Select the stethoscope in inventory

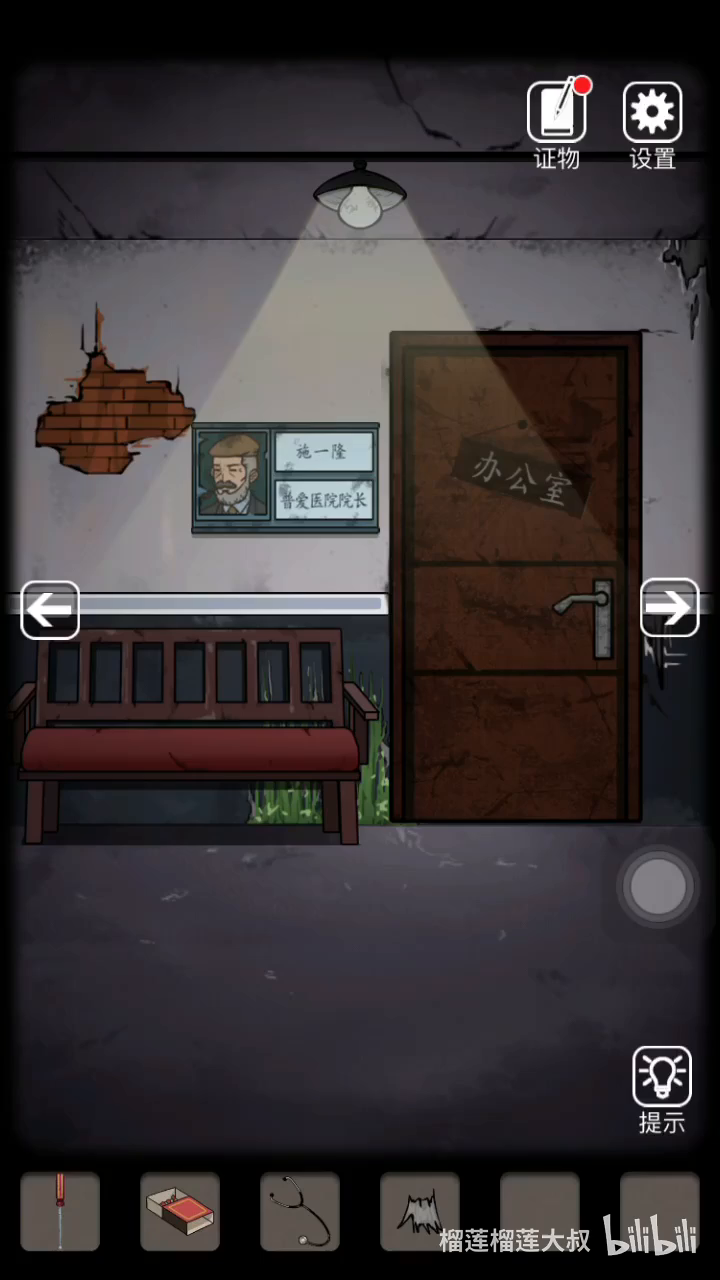point(300,1211)
